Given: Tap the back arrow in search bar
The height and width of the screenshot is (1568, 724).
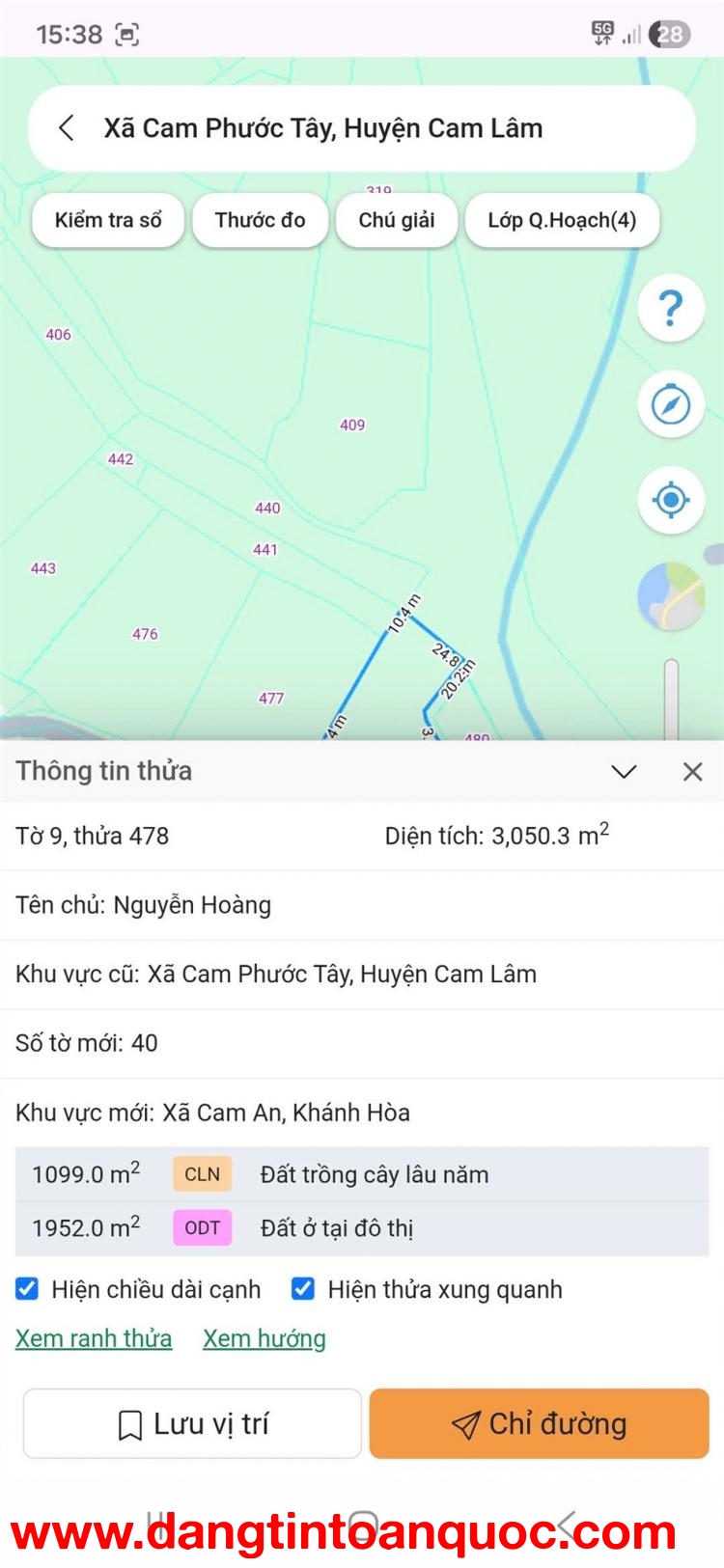Looking at the screenshot, I should 66,127.
